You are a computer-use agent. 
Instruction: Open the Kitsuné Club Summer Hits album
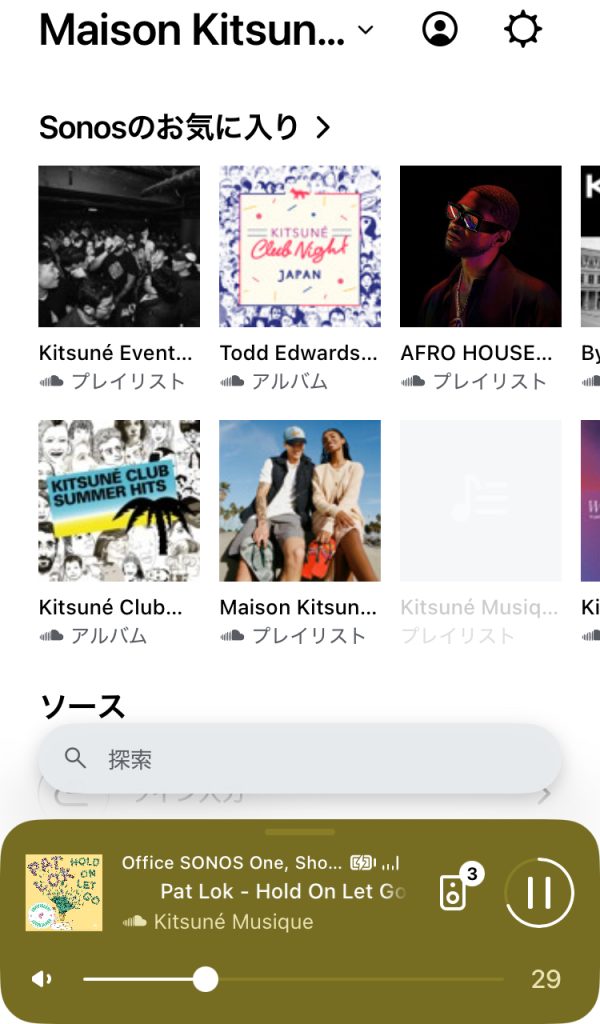[119, 500]
